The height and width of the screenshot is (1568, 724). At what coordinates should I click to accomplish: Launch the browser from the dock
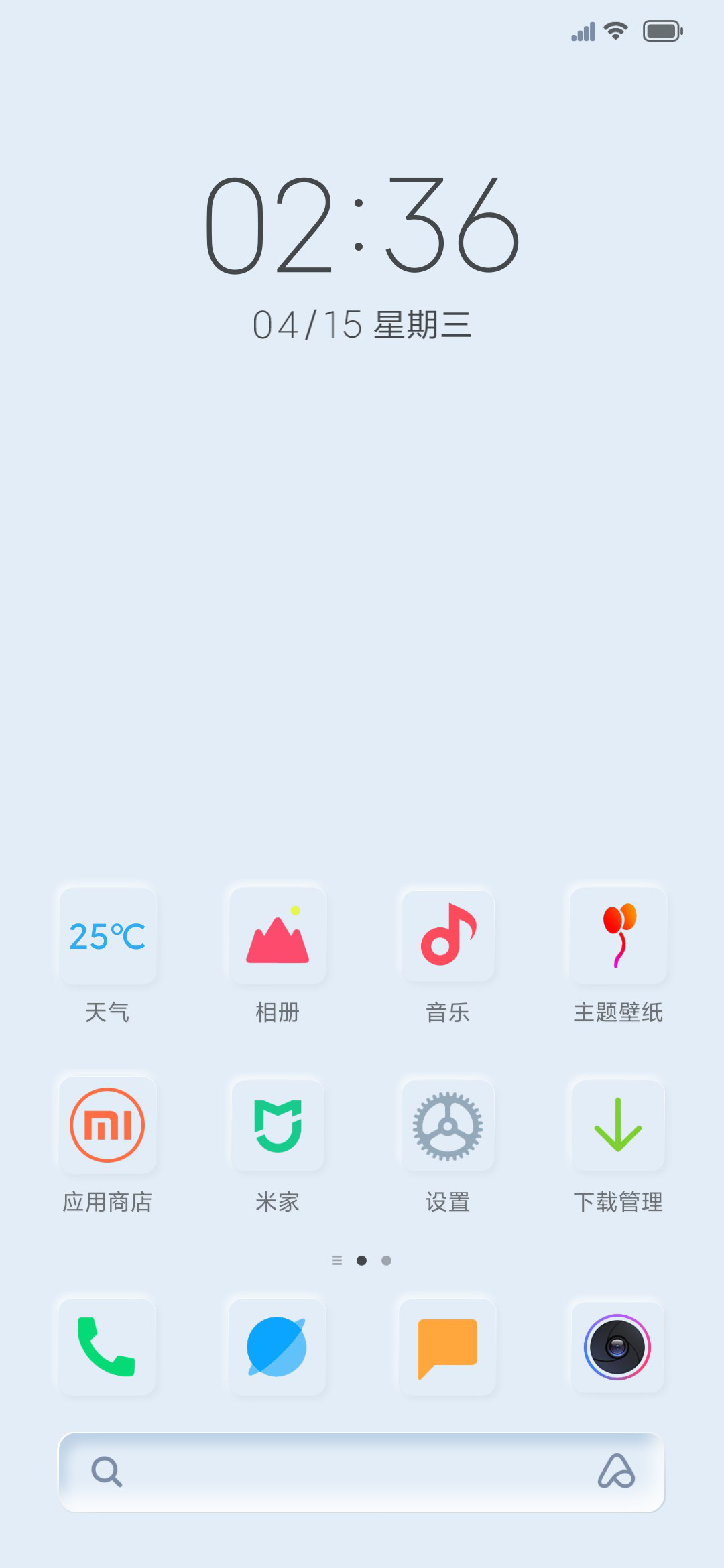278,1347
